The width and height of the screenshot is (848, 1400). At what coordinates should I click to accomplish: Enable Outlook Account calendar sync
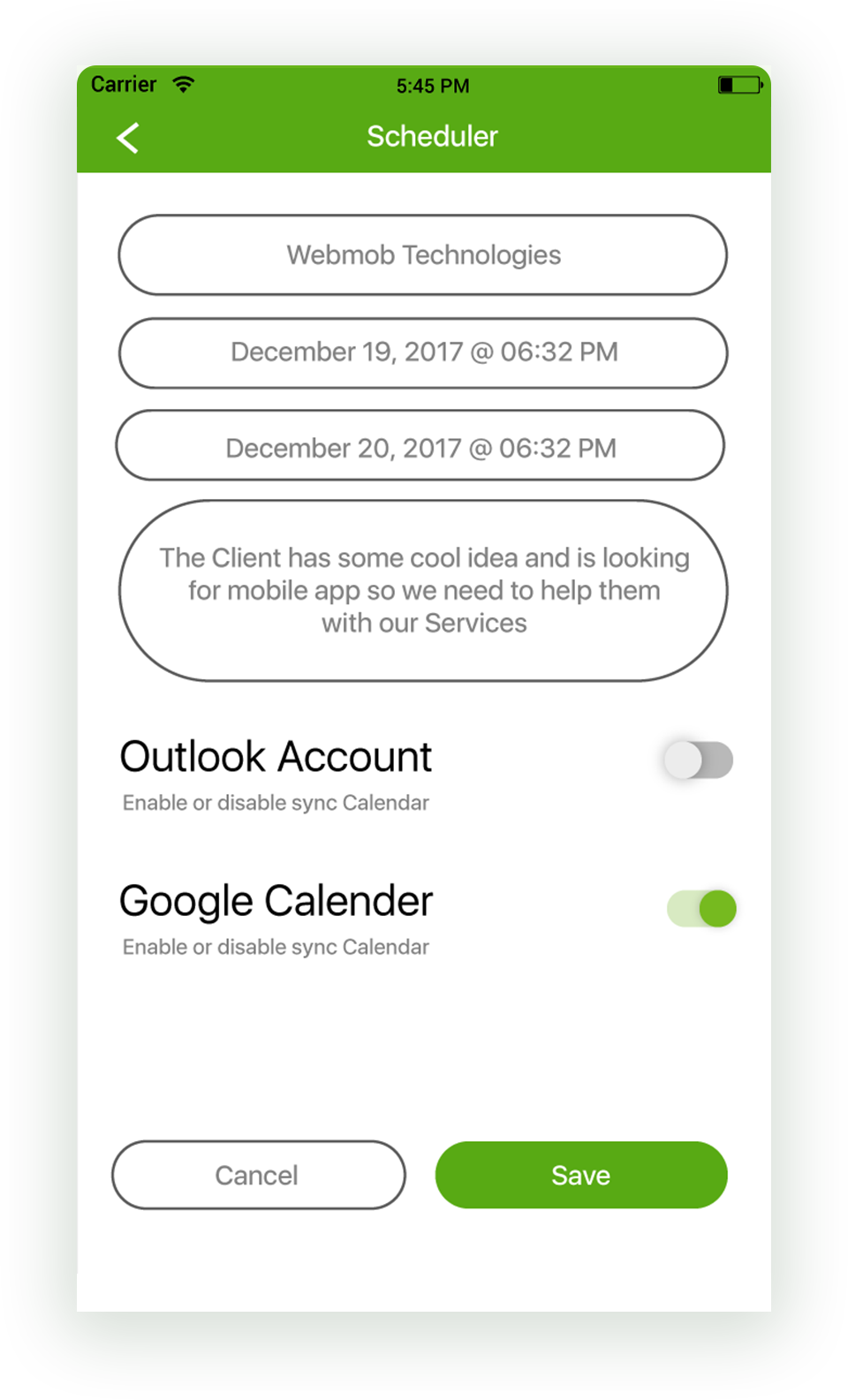click(x=699, y=760)
